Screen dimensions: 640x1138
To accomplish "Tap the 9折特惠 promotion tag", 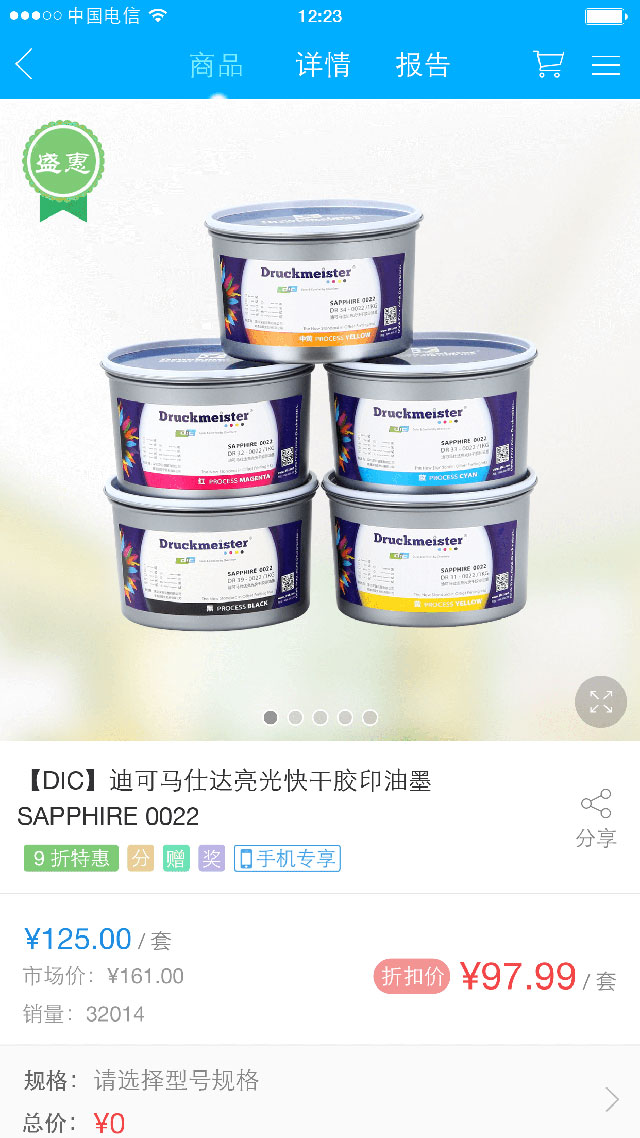I will pyautogui.click(x=71, y=858).
